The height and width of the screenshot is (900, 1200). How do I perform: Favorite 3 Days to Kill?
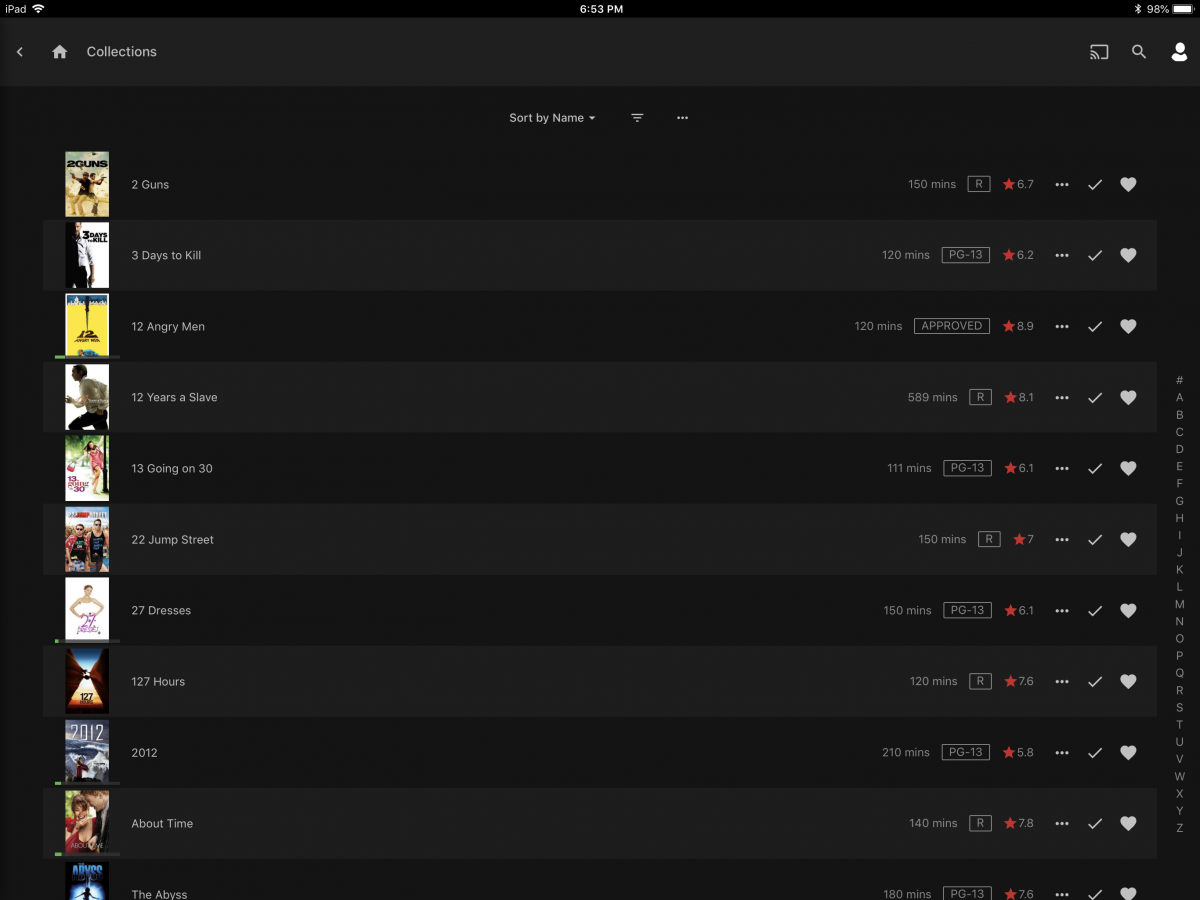(x=1128, y=256)
